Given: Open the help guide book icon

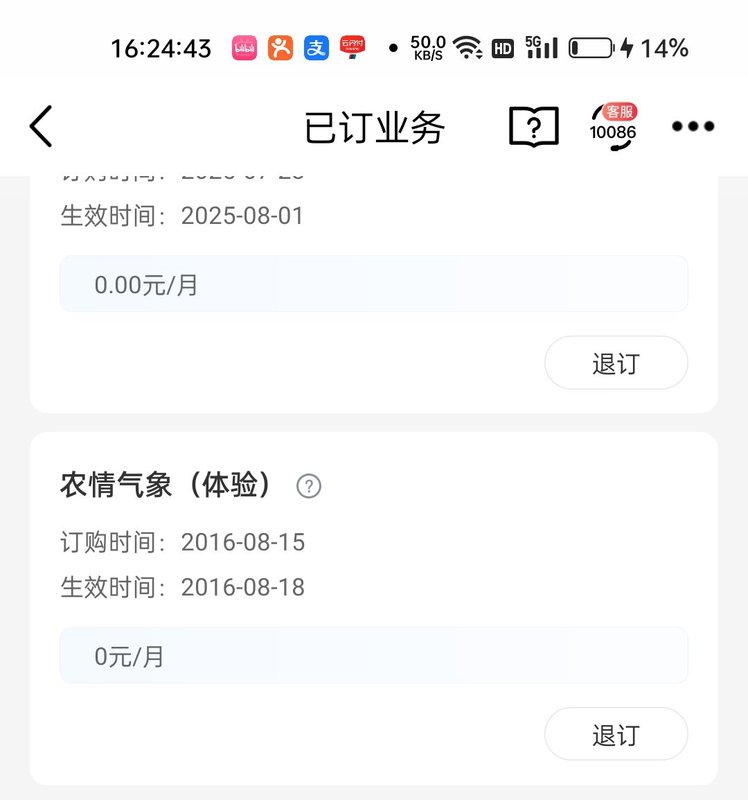Looking at the screenshot, I should 533,127.
